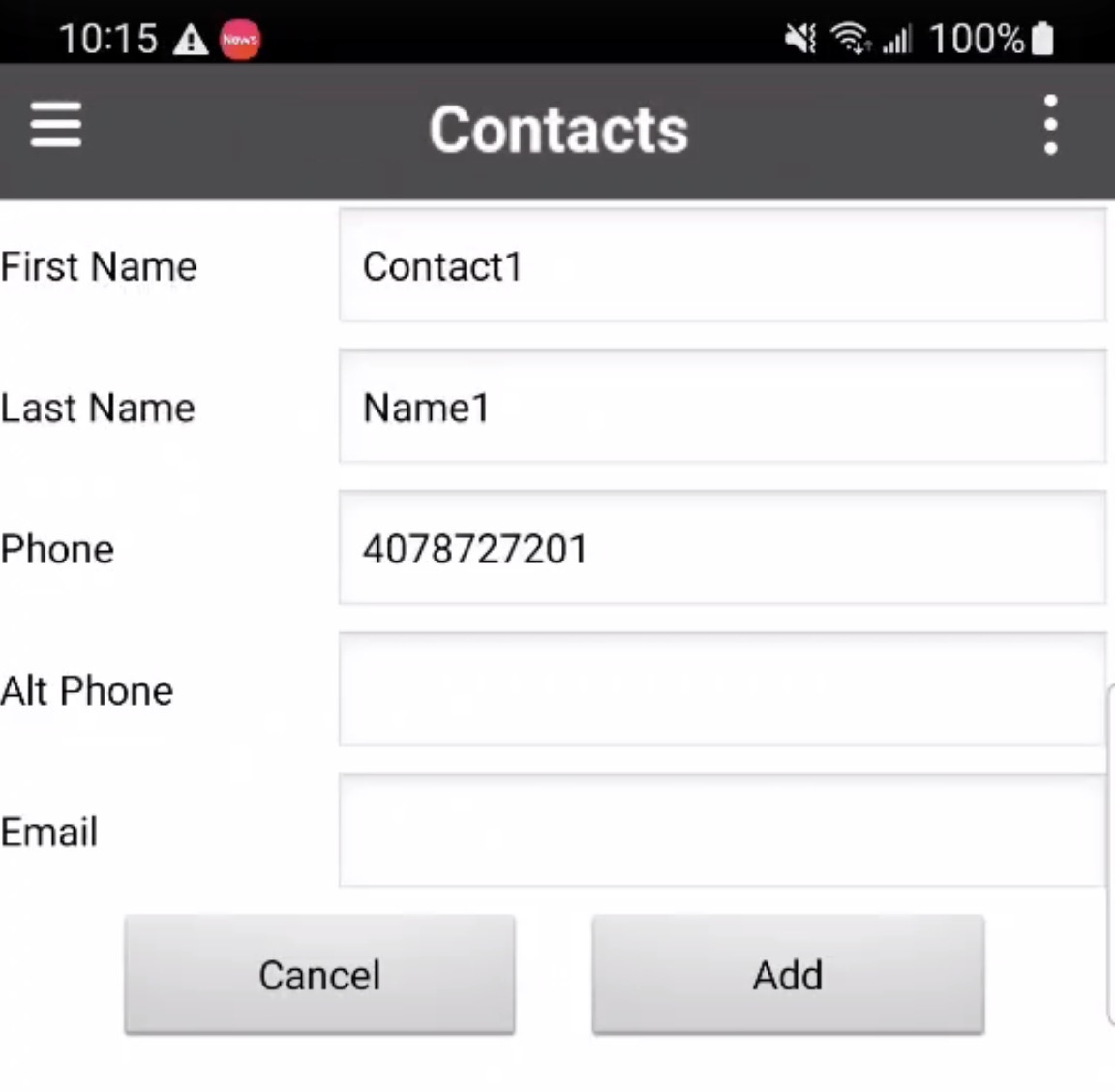Cancel adding the contact
Screen dimensions: 1115x1092
click(x=319, y=974)
